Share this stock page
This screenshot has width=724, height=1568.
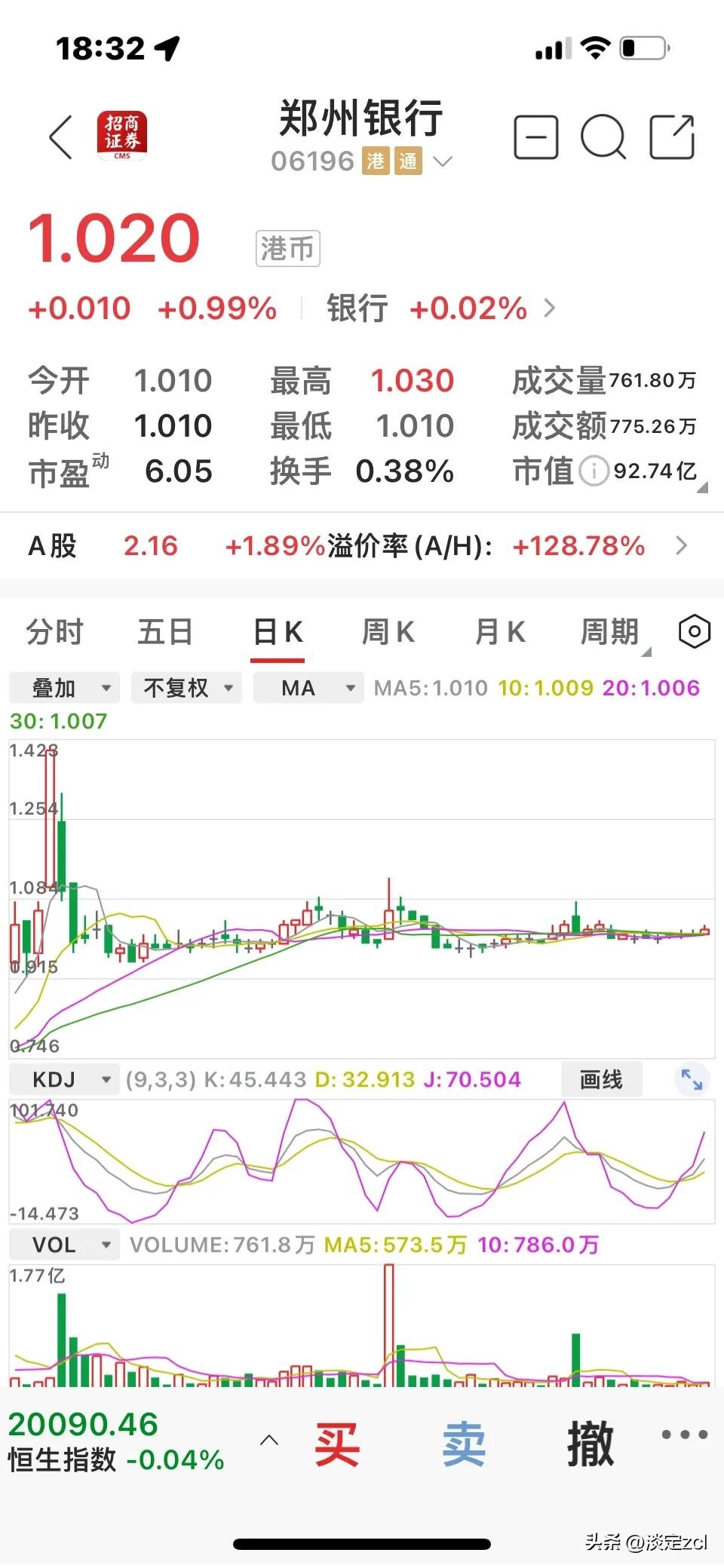click(x=671, y=137)
